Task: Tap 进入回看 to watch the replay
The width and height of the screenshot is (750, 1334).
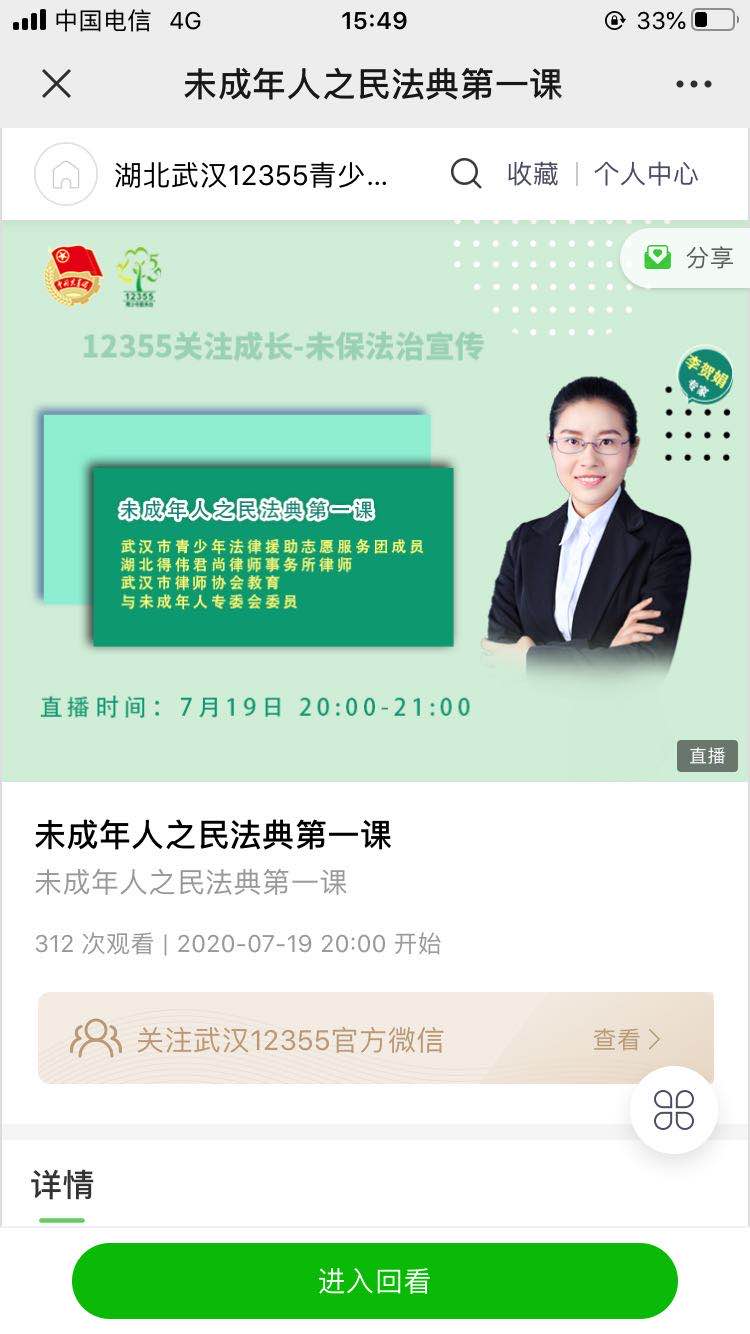Action: pyautogui.click(x=374, y=1281)
